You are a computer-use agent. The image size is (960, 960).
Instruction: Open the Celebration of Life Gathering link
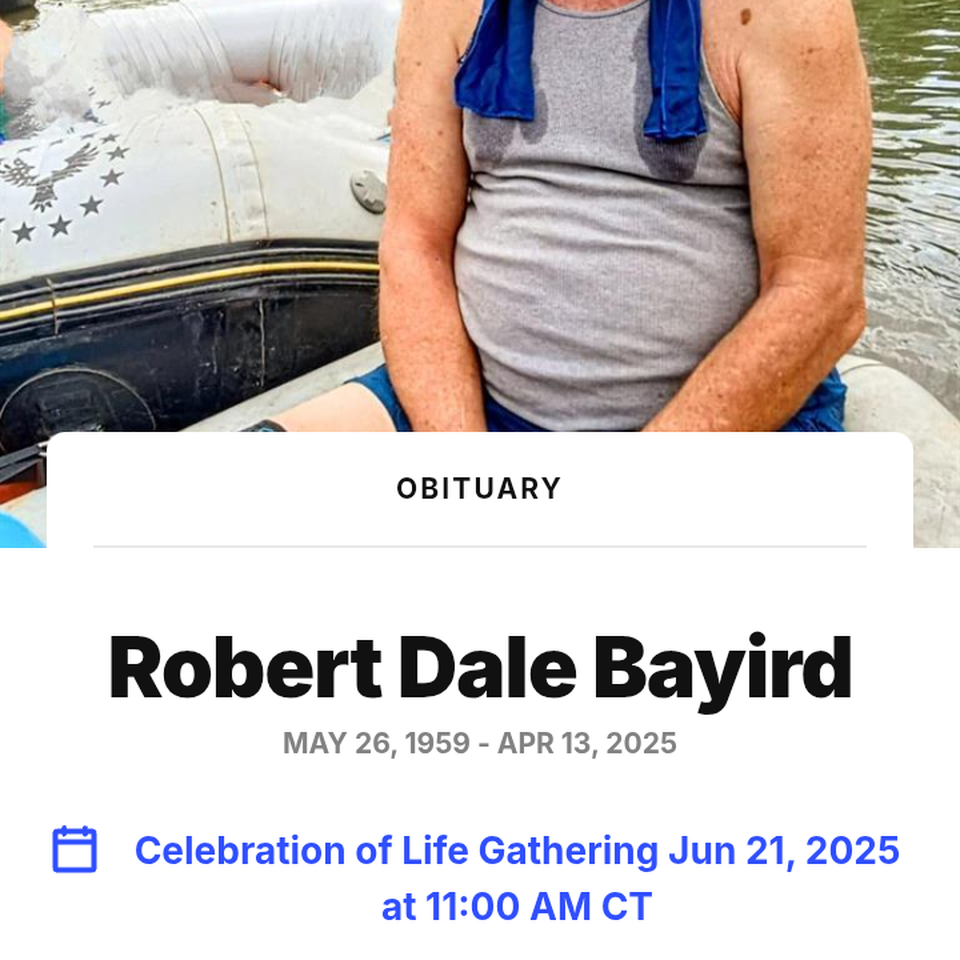click(516, 852)
